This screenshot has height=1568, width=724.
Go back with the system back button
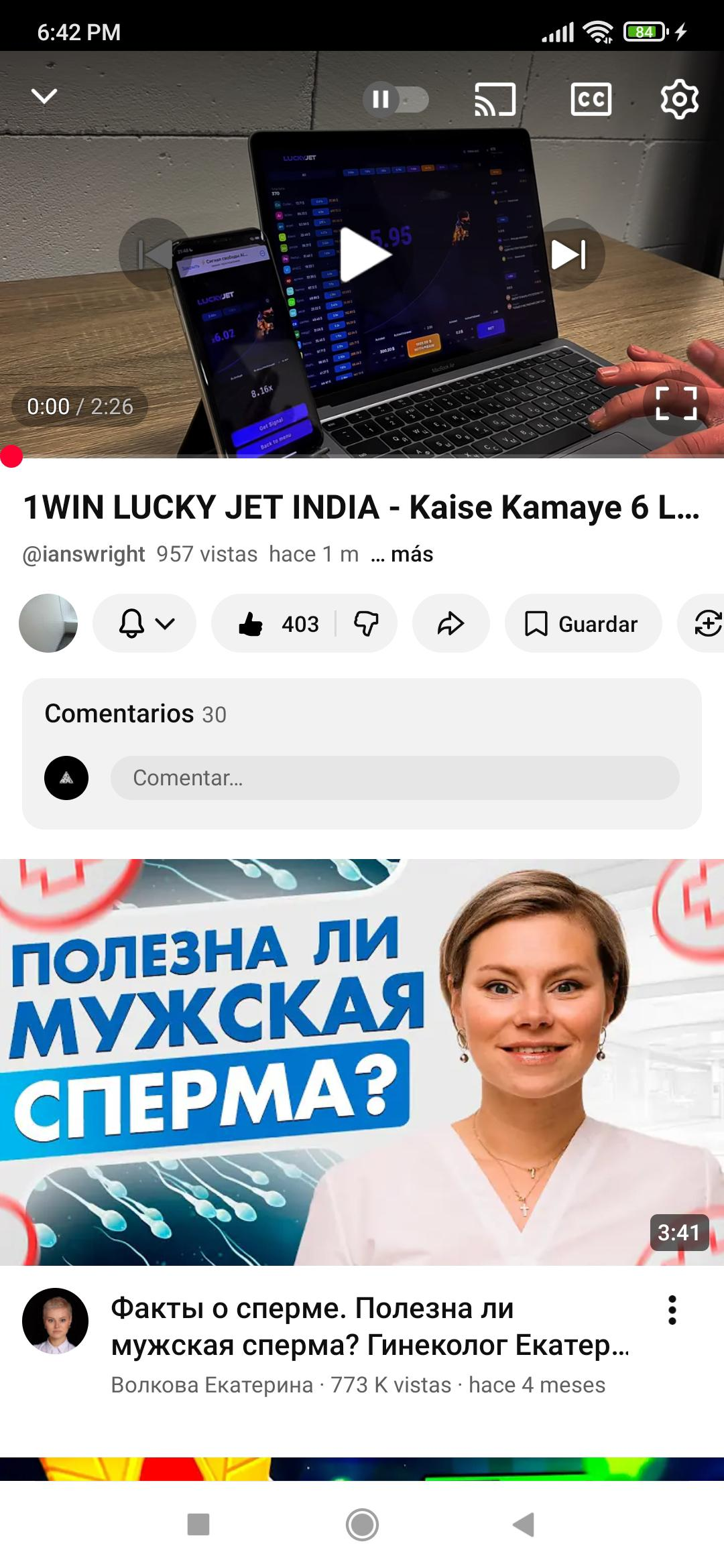pyautogui.click(x=524, y=1524)
